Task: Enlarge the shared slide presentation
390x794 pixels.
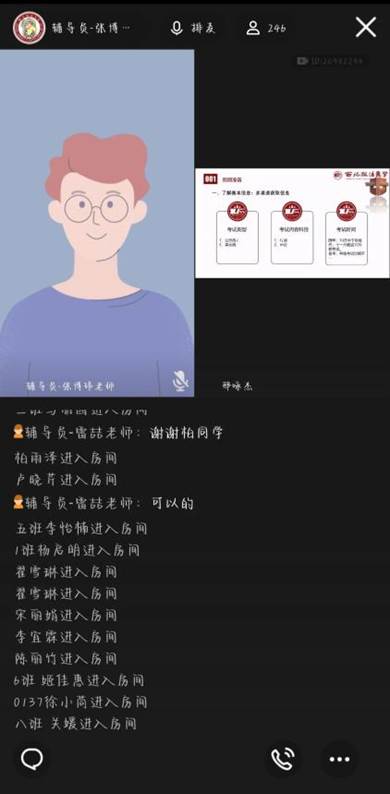Action: (292, 223)
